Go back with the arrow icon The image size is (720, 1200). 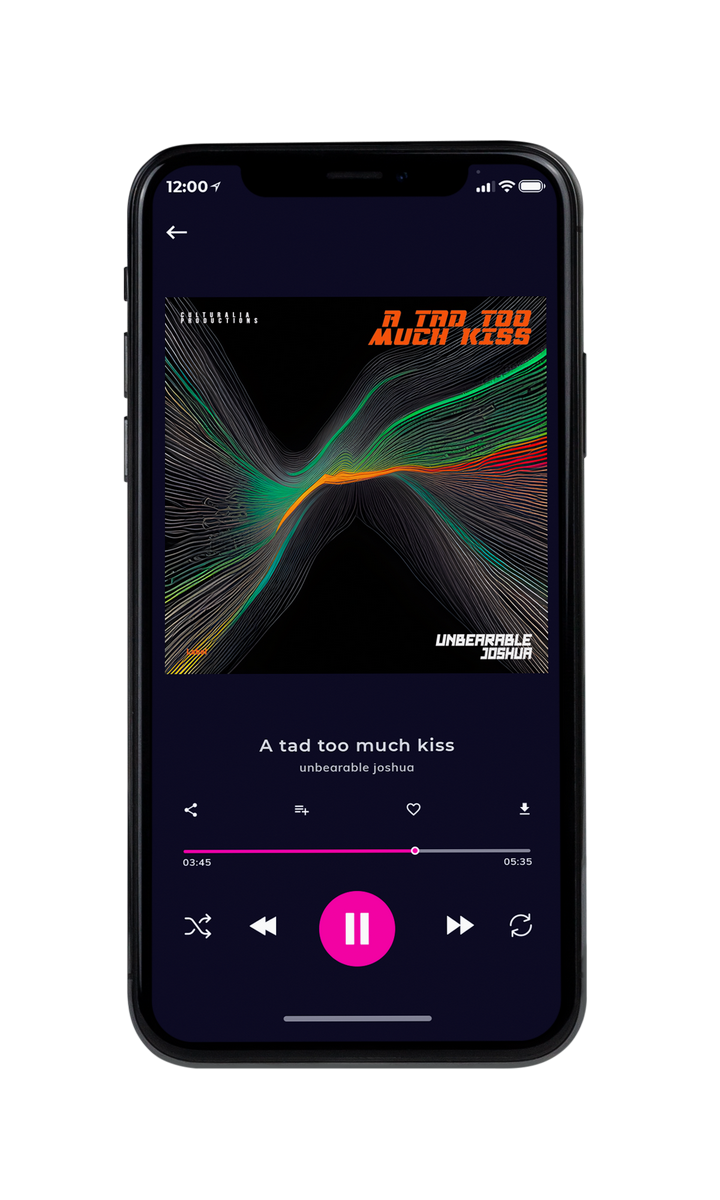(x=177, y=232)
